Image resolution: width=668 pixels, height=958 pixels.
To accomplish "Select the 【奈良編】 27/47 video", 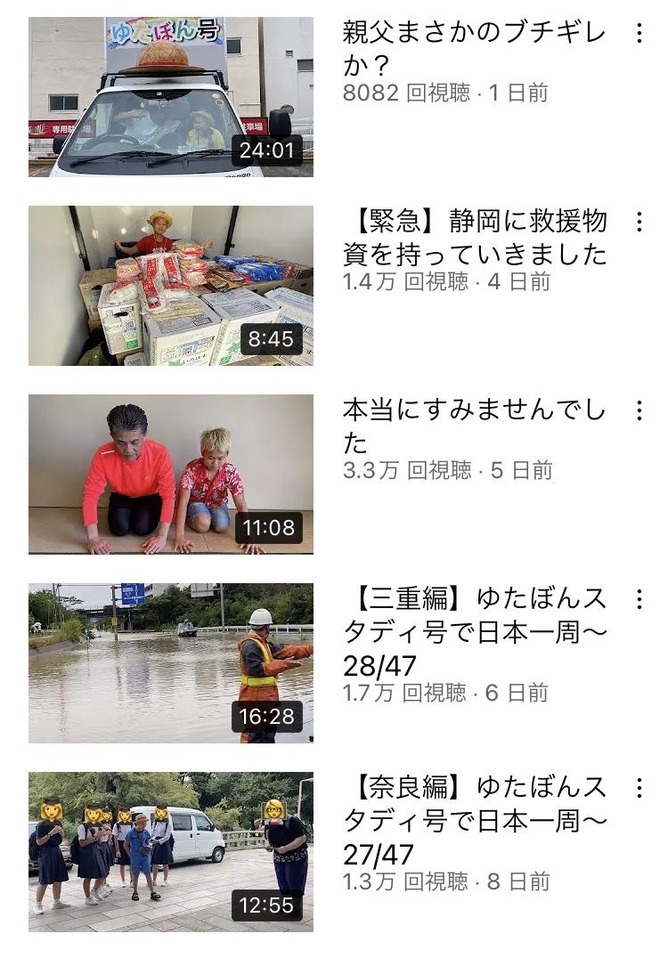I will 171,852.
